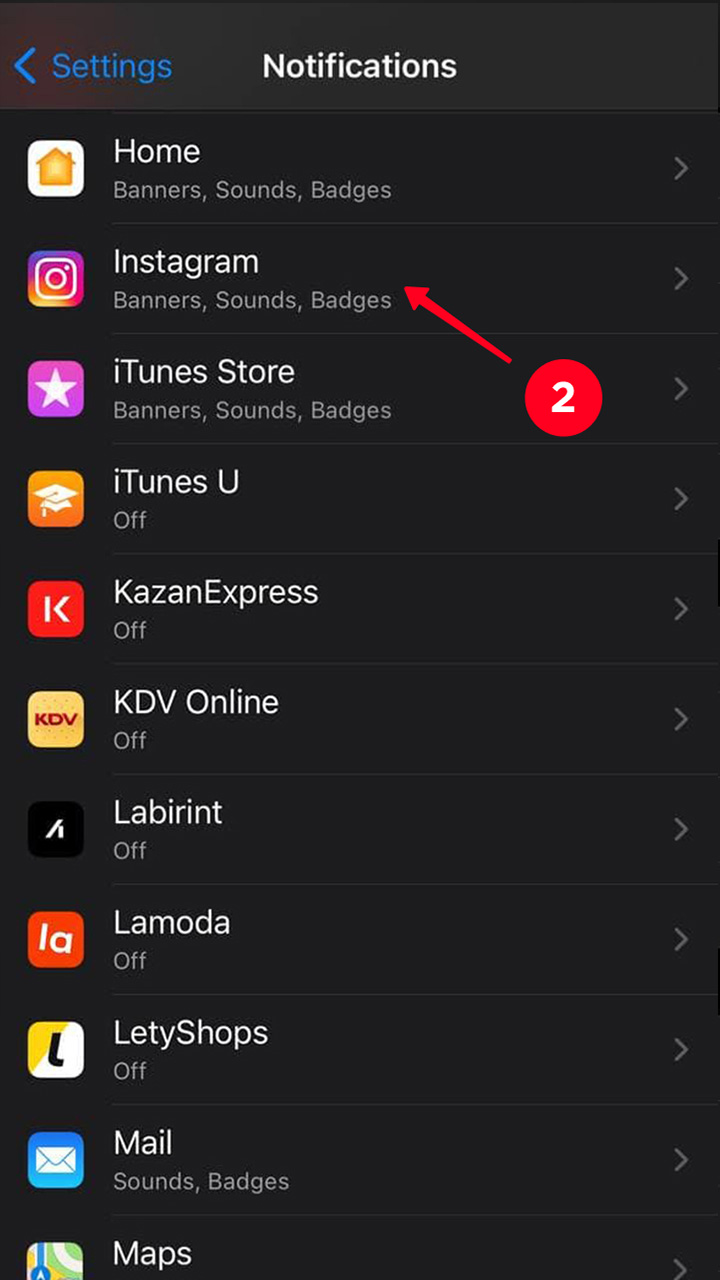Open Labirint notification settings
720x1280 pixels.
(x=360, y=829)
